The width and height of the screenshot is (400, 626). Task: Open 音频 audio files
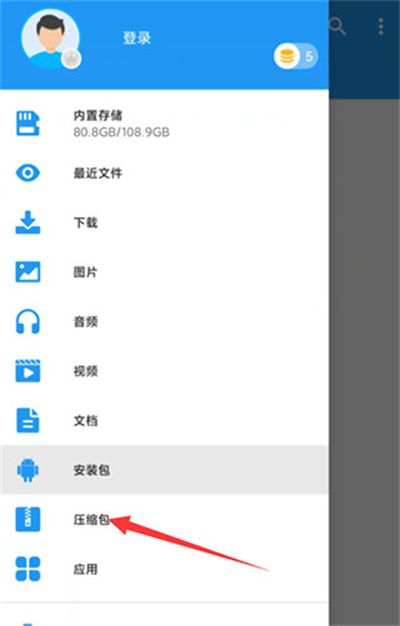point(164,322)
